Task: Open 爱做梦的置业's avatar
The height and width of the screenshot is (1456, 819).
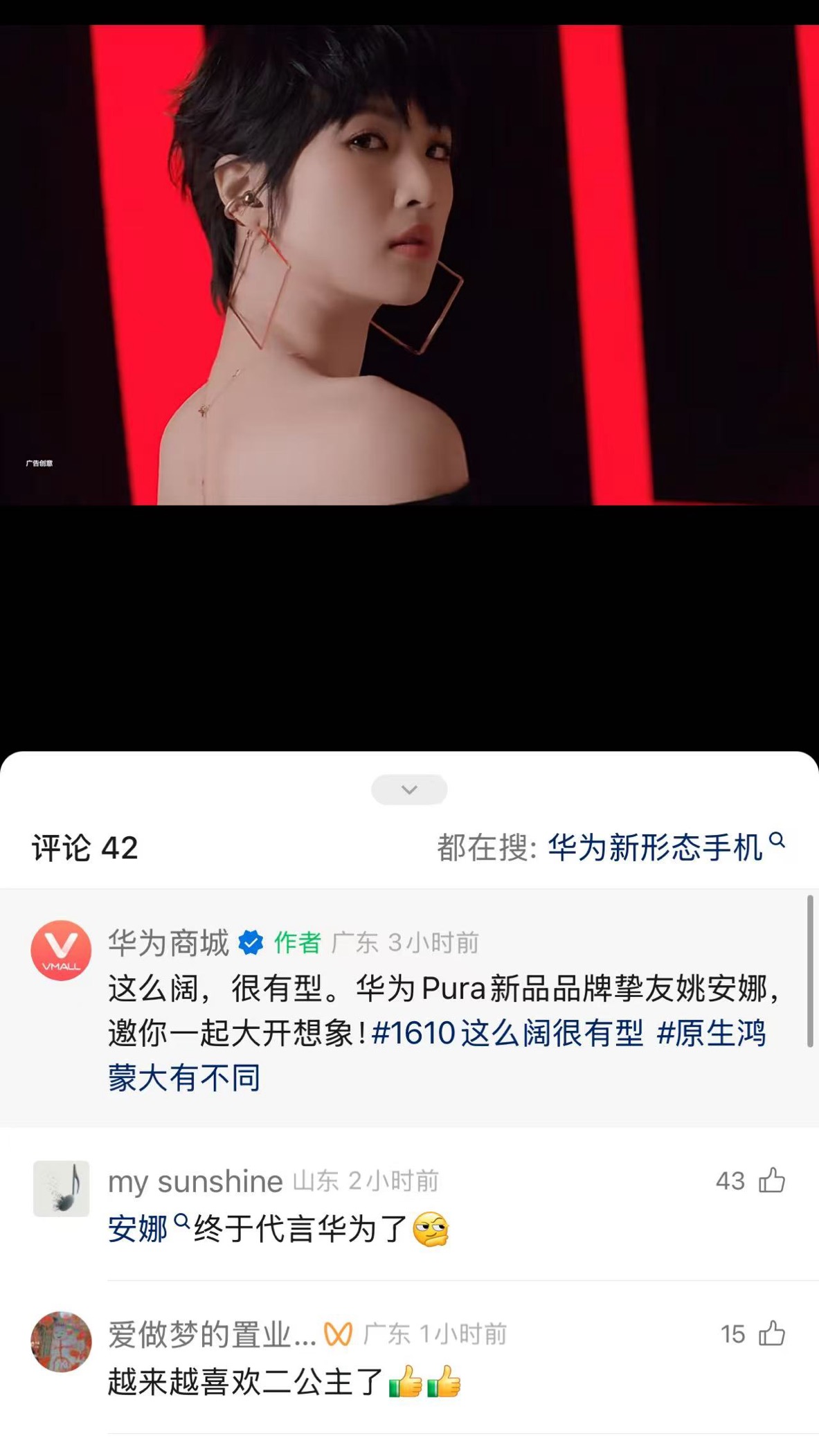Action: 61,1341
